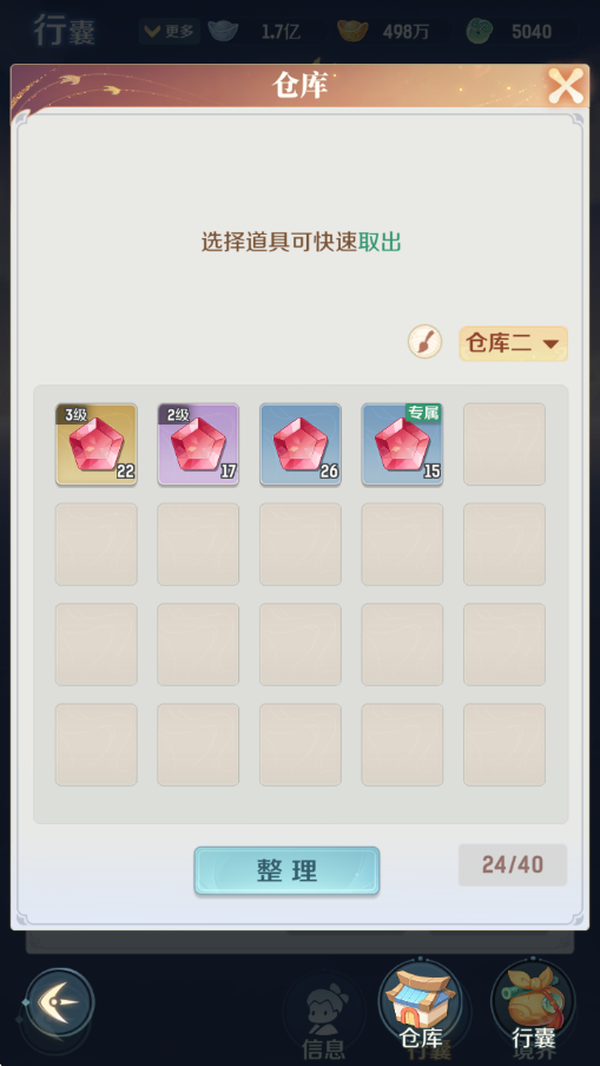Tap the brush icon beside 仓库二
The height and width of the screenshot is (1066, 600).
click(425, 343)
